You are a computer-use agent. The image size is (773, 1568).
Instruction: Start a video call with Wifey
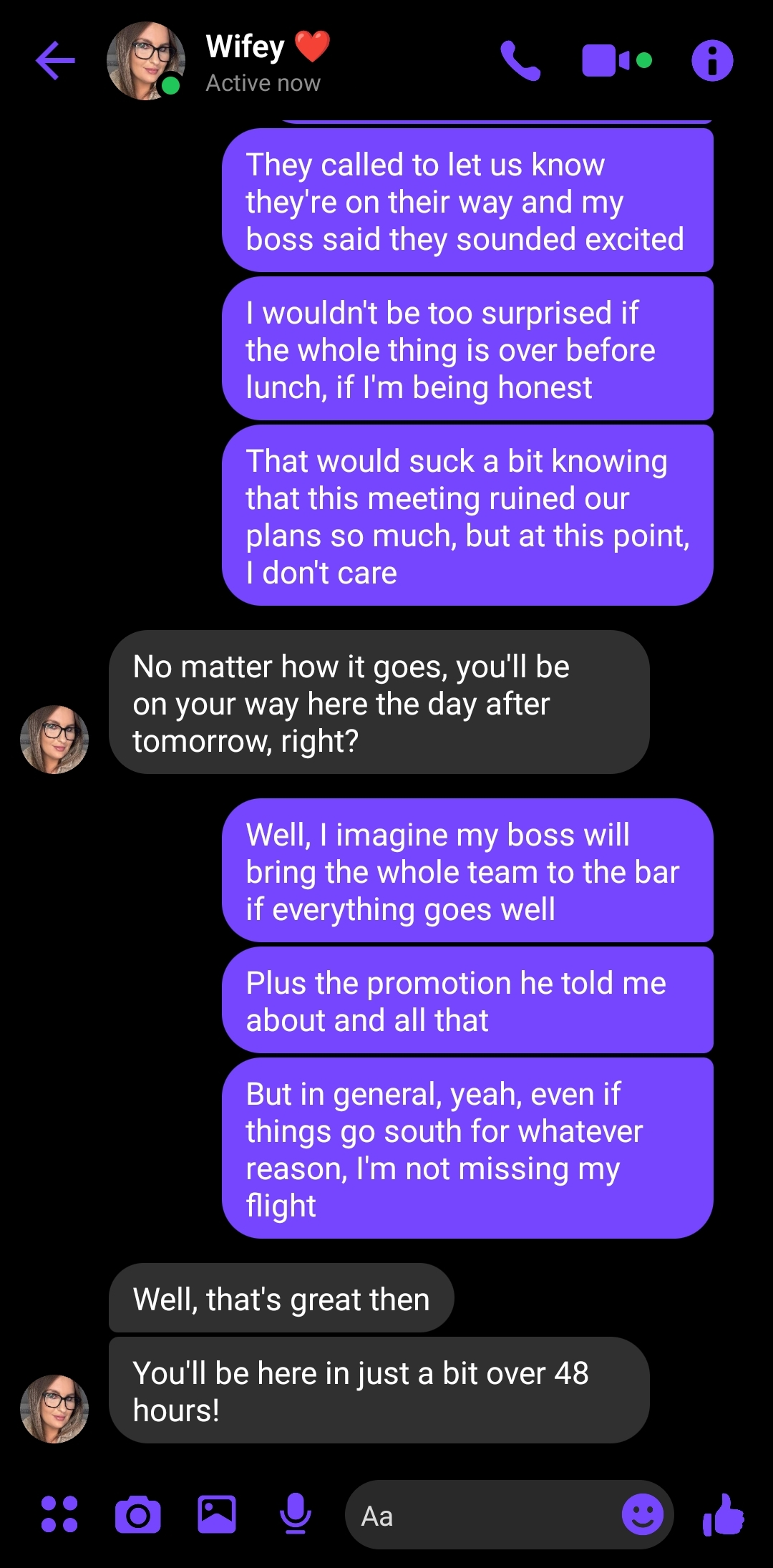(x=617, y=61)
